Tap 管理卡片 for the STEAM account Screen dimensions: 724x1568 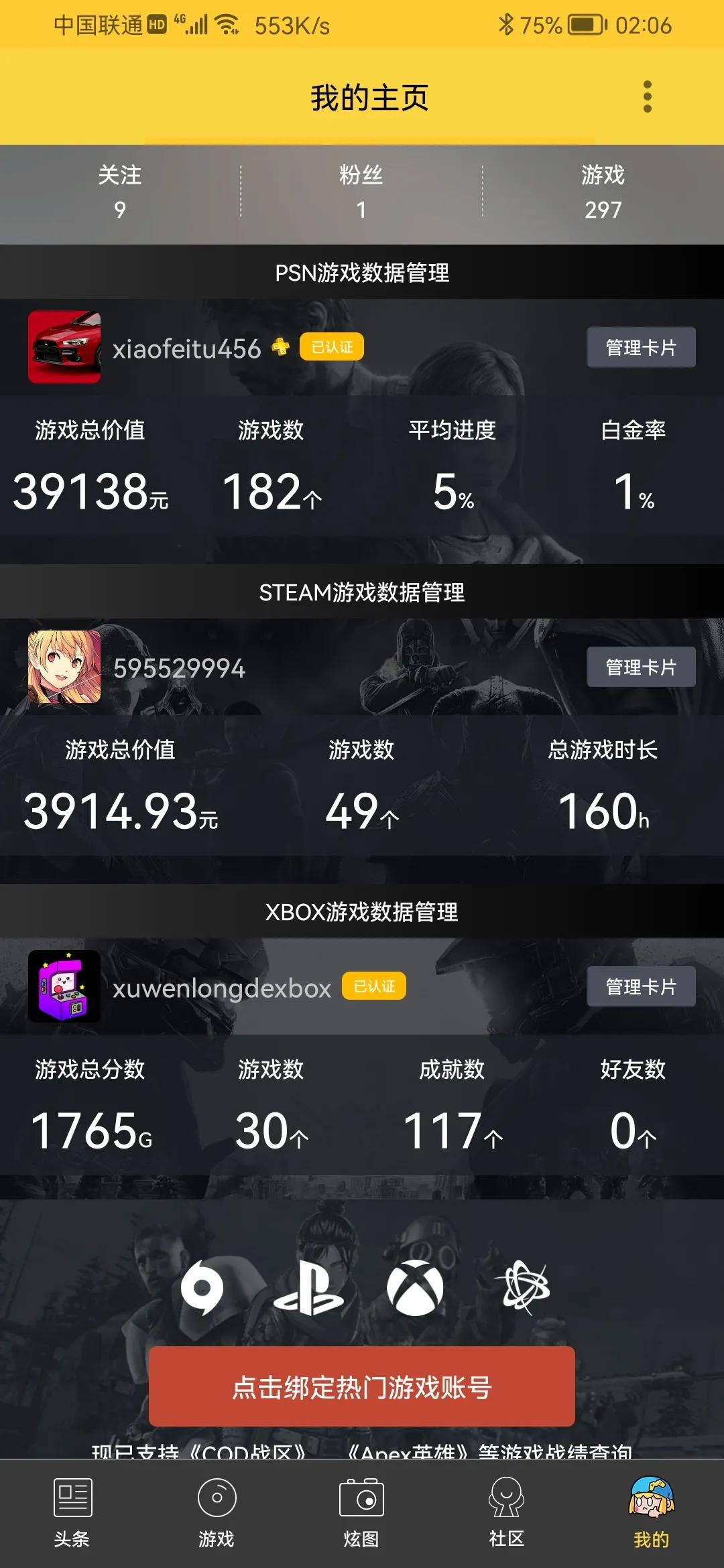[x=641, y=667]
